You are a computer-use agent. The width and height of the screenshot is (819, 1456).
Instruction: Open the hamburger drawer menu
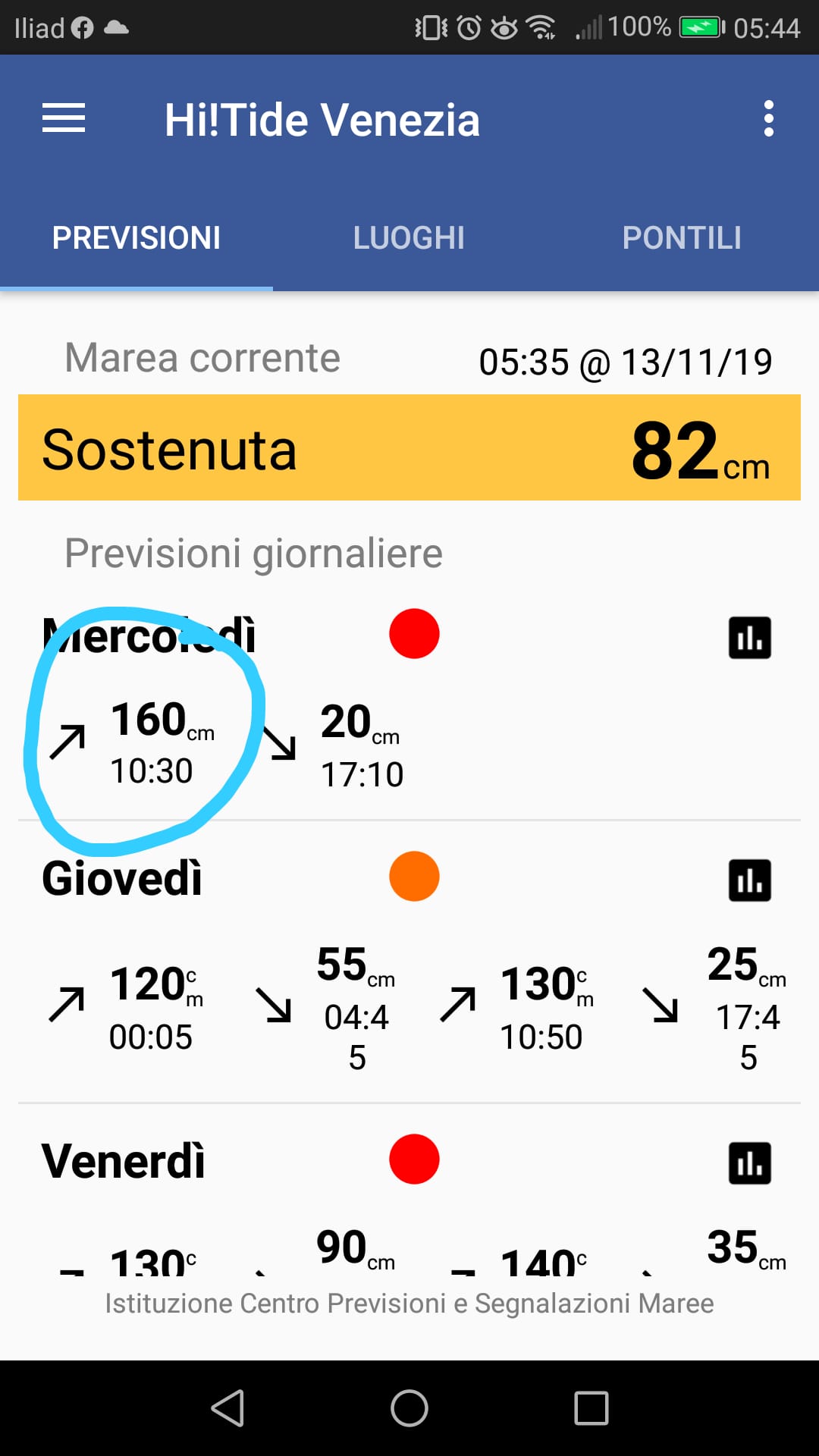(x=64, y=119)
